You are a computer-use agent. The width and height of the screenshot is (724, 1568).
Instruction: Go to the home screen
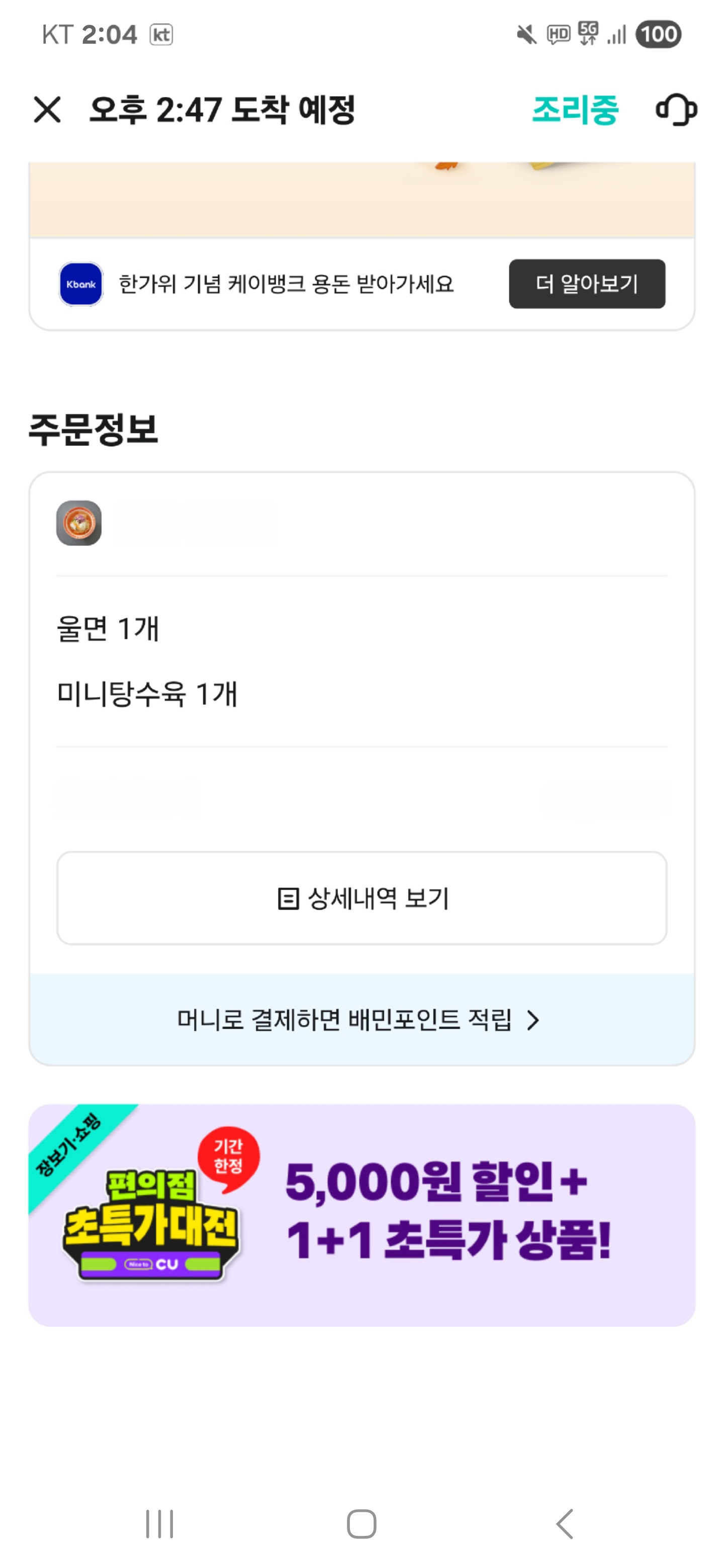click(361, 1524)
